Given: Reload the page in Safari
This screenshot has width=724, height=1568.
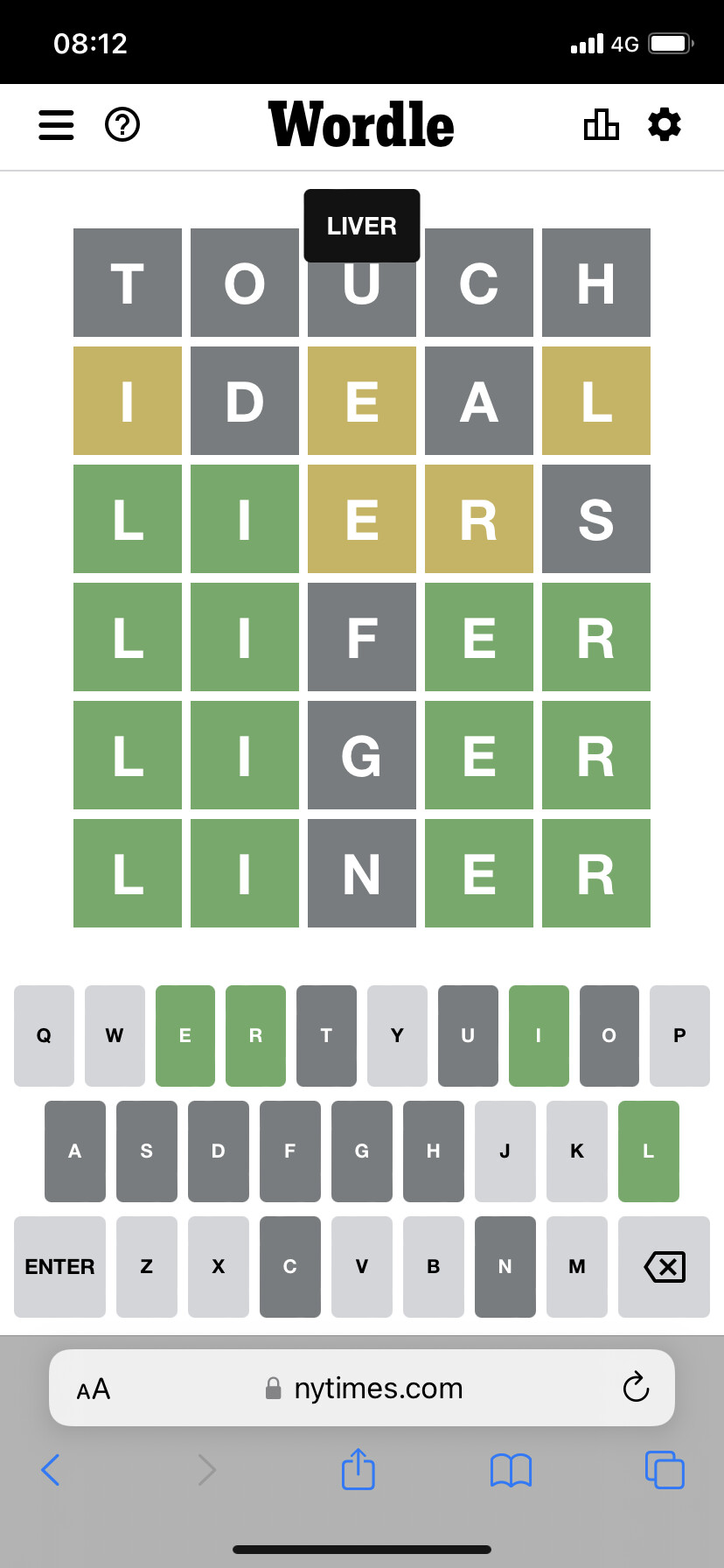Looking at the screenshot, I should tap(636, 1387).
